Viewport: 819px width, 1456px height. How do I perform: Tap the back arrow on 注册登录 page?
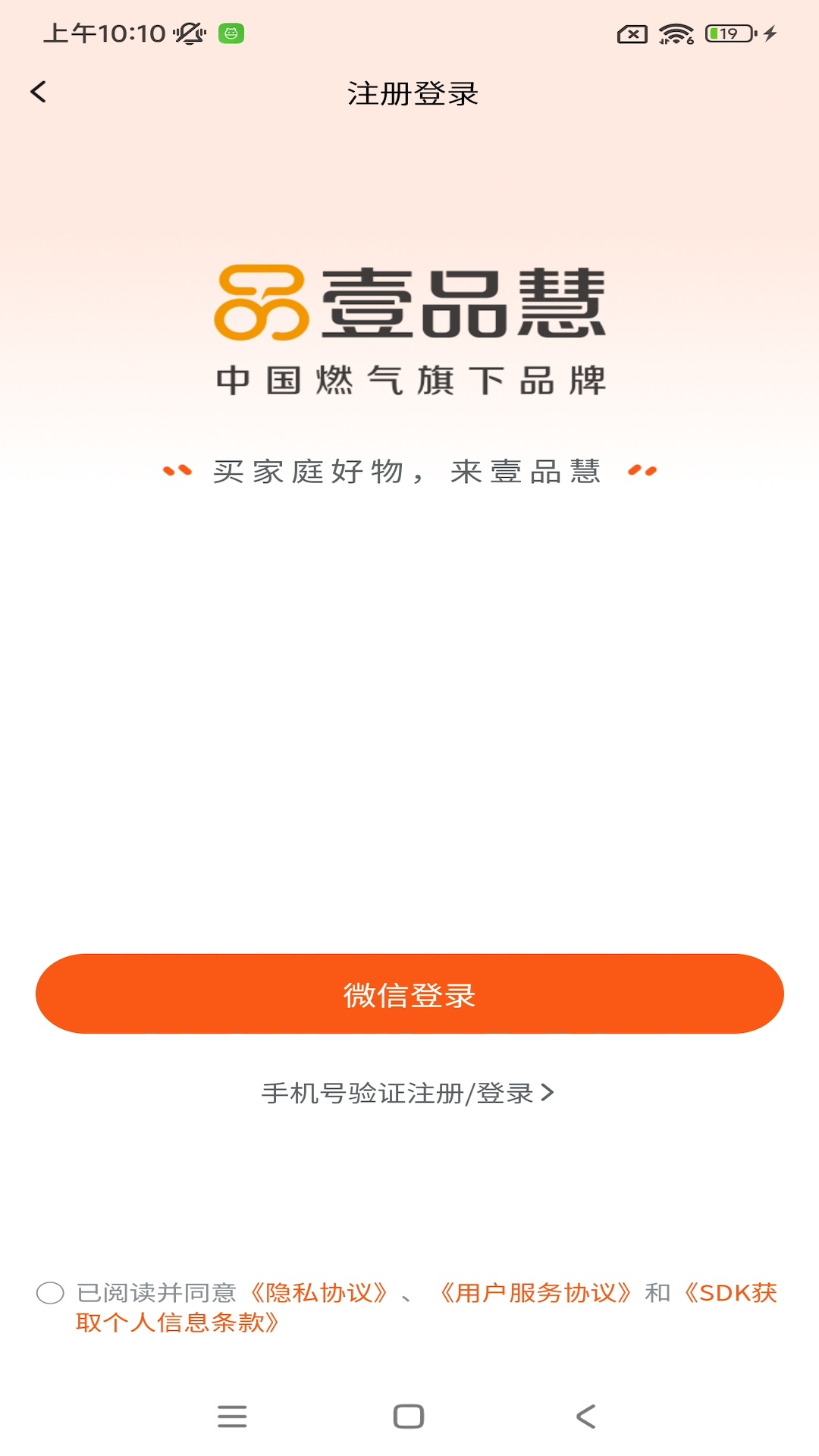[x=37, y=92]
